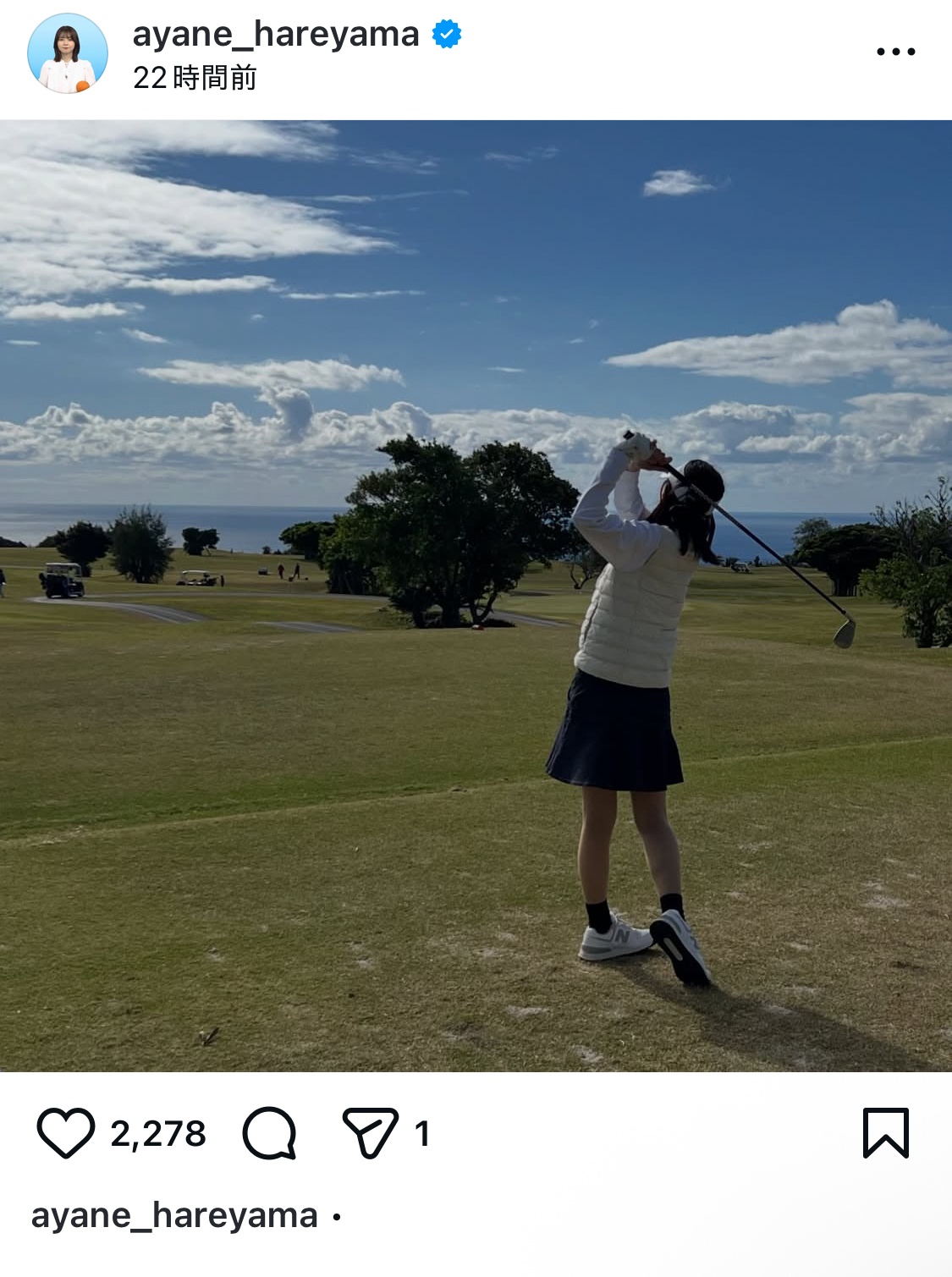Open the ayane_hareyama username at the top
This screenshot has width=952, height=1277.
pos(276,35)
